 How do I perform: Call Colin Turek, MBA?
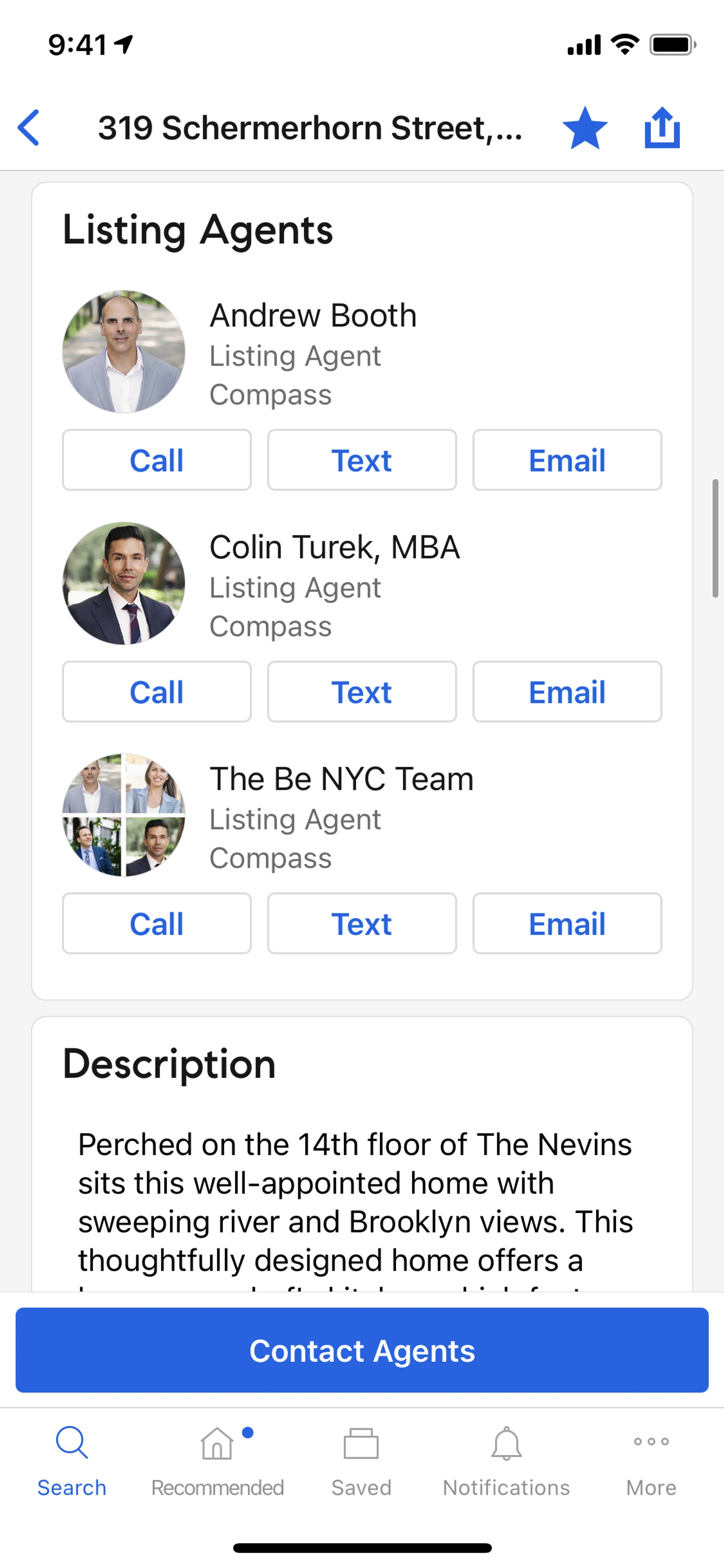[156, 692]
